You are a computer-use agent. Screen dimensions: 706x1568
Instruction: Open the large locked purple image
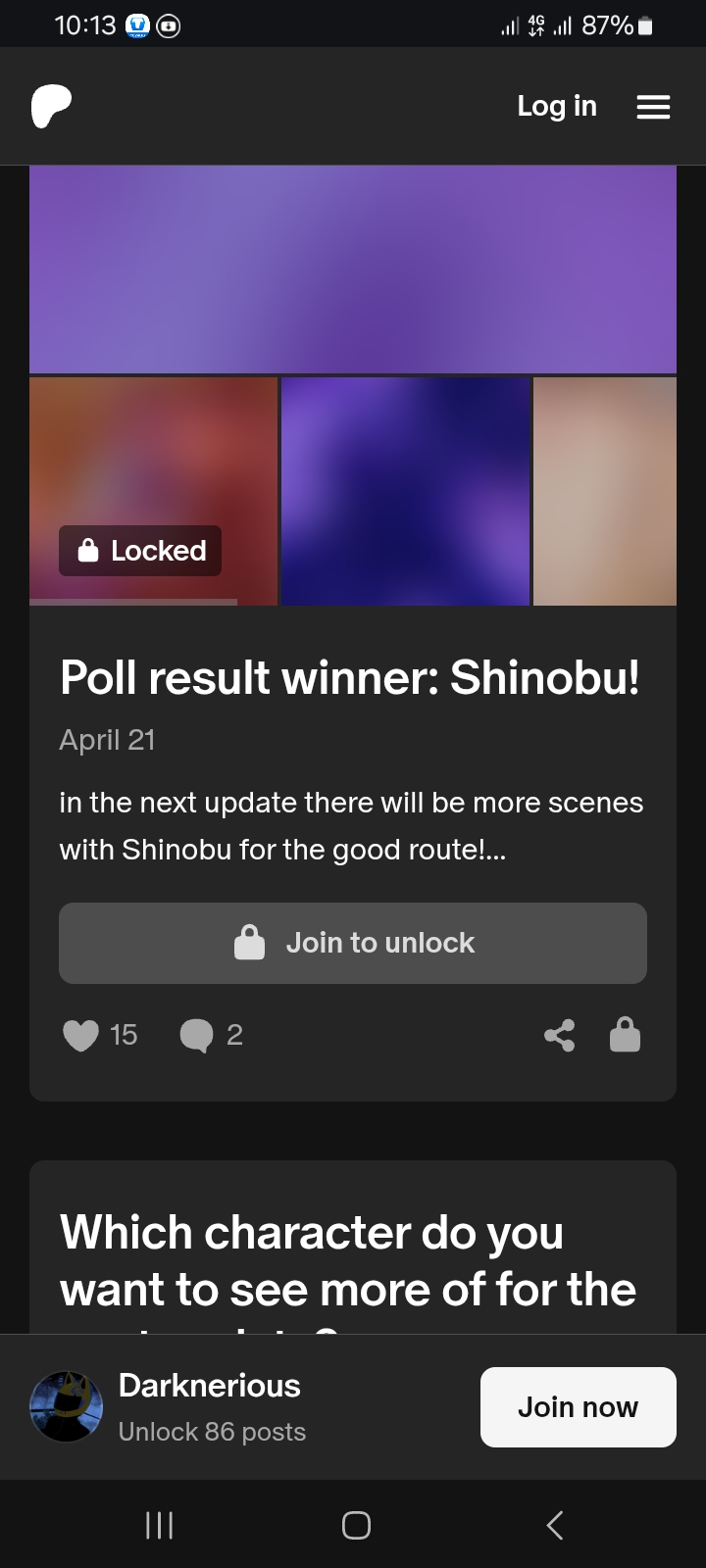coord(353,269)
